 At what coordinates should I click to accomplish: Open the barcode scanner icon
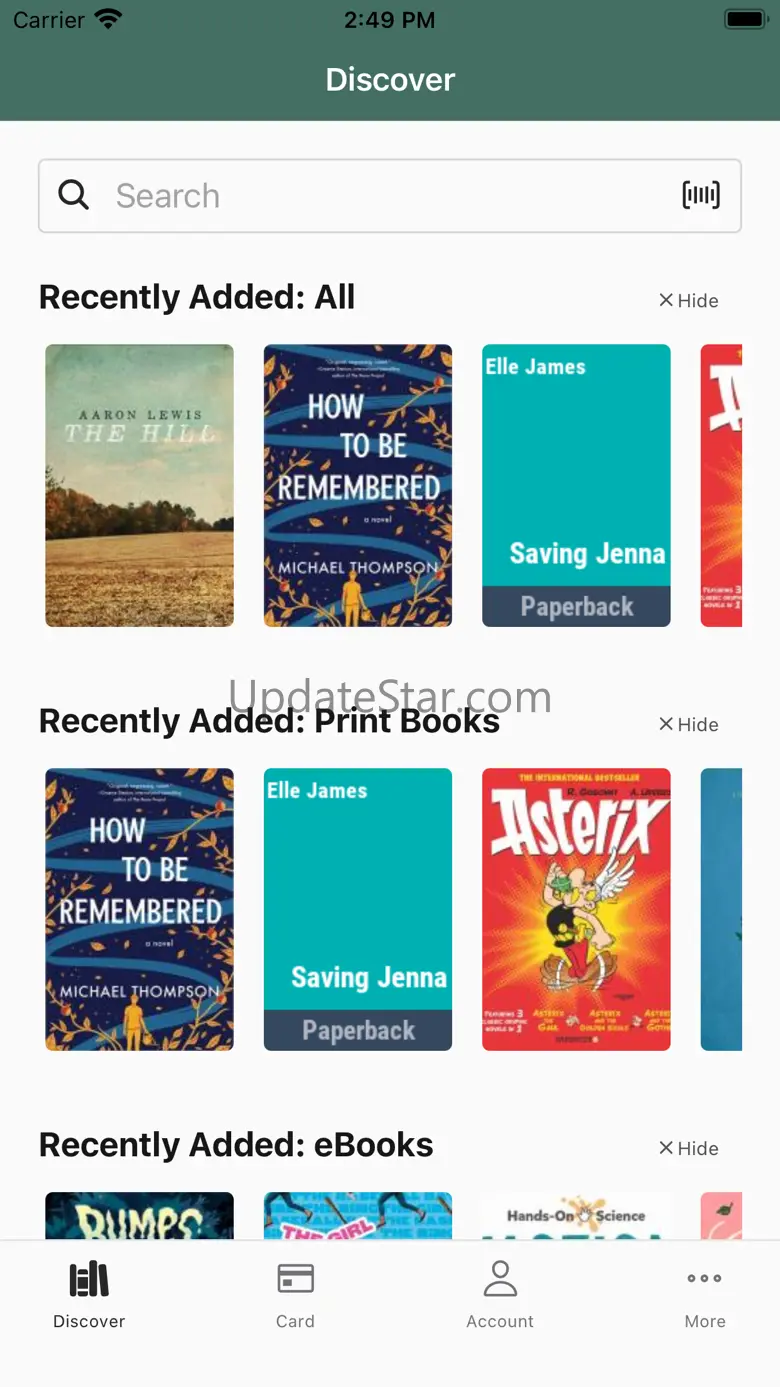pos(700,196)
